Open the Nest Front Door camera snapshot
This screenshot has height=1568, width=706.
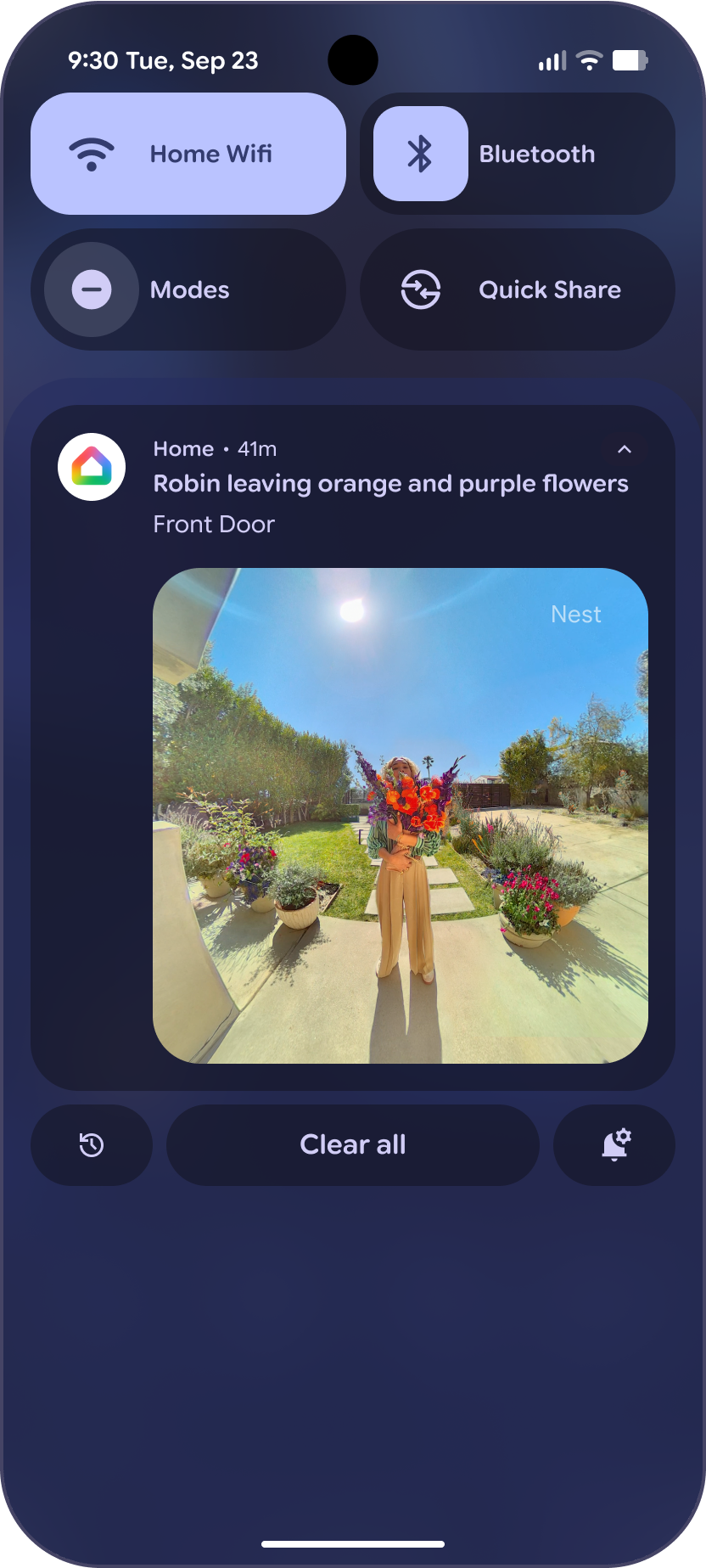pyautogui.click(x=400, y=815)
